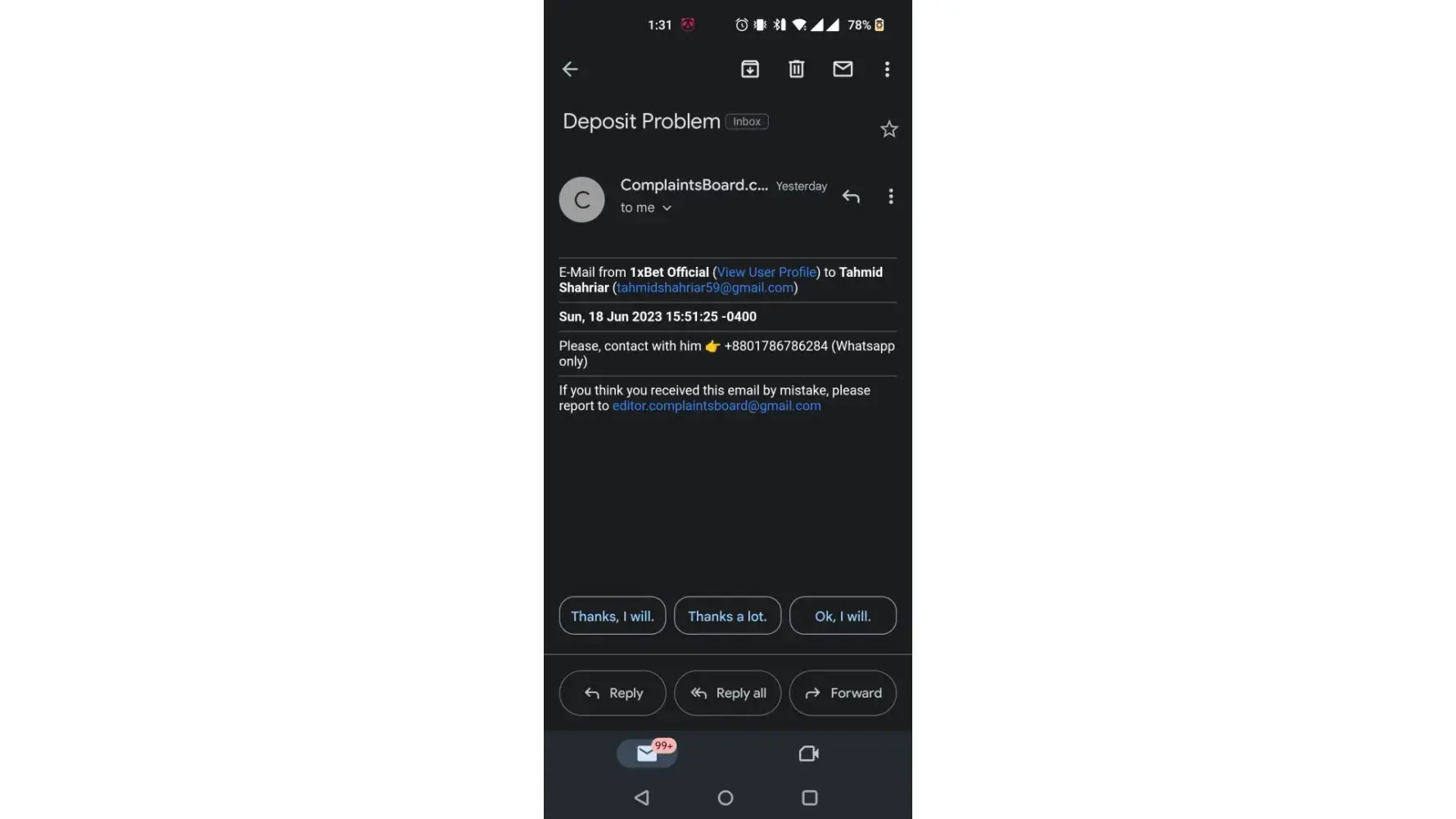
Task: Tap the Reply button
Action: pos(612,693)
